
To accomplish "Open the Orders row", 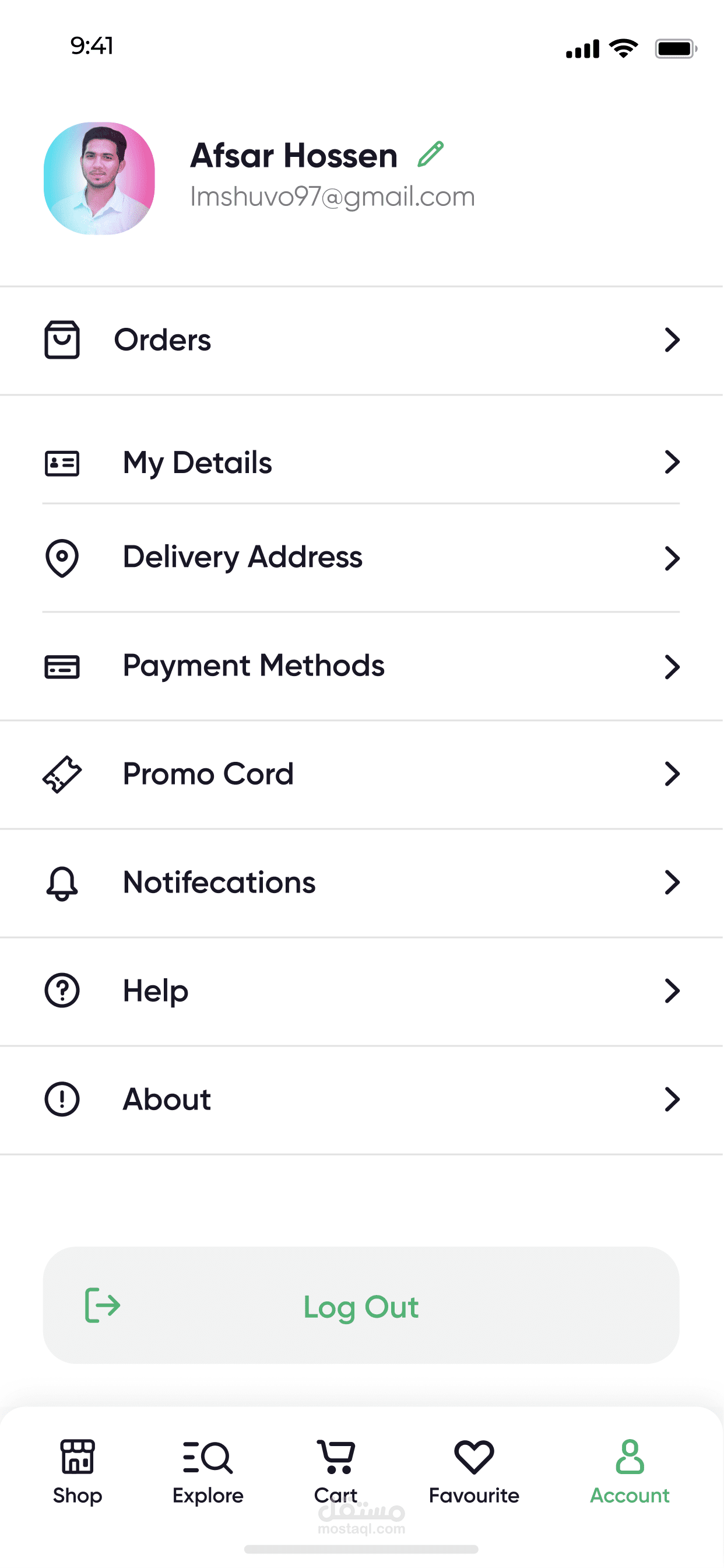I will (x=361, y=340).
